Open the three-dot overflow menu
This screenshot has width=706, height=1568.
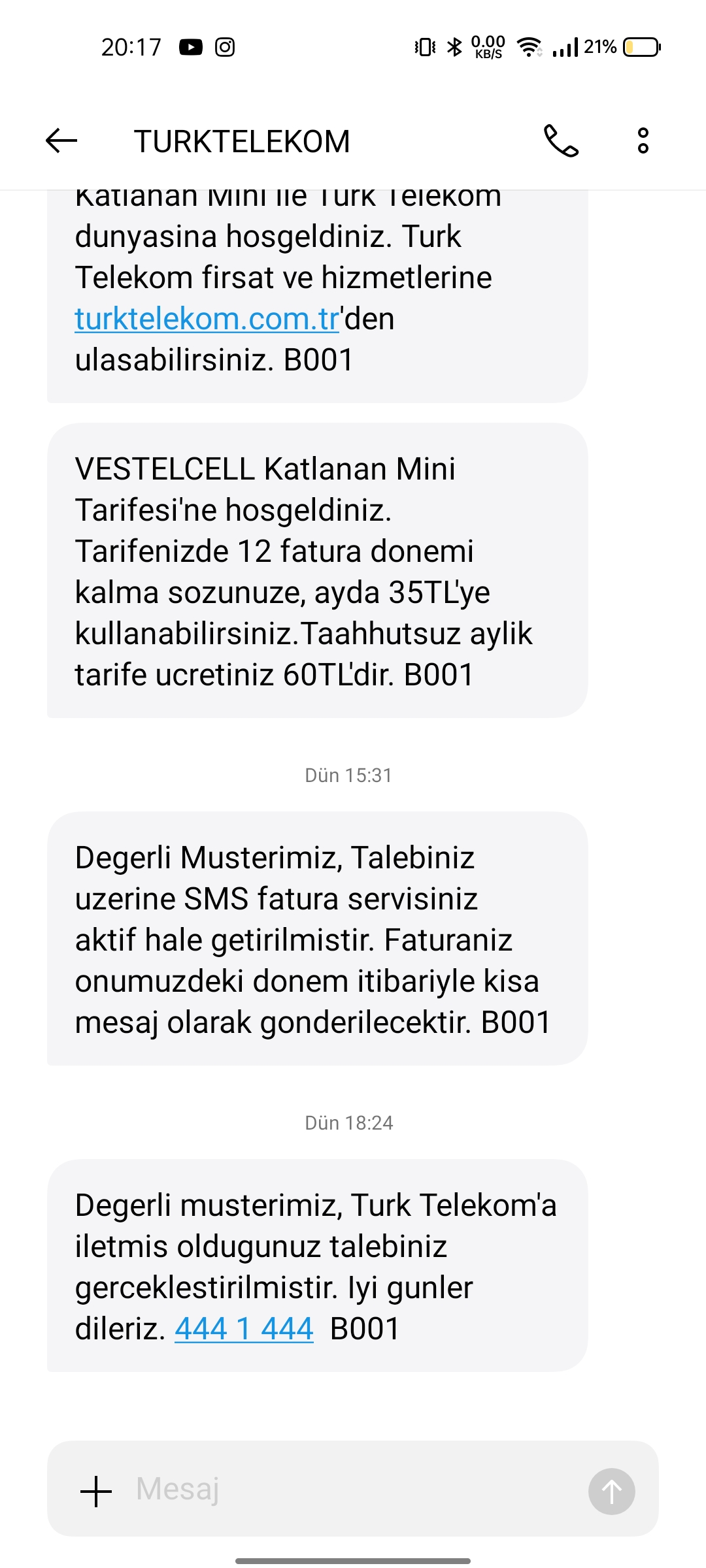pyautogui.click(x=643, y=141)
